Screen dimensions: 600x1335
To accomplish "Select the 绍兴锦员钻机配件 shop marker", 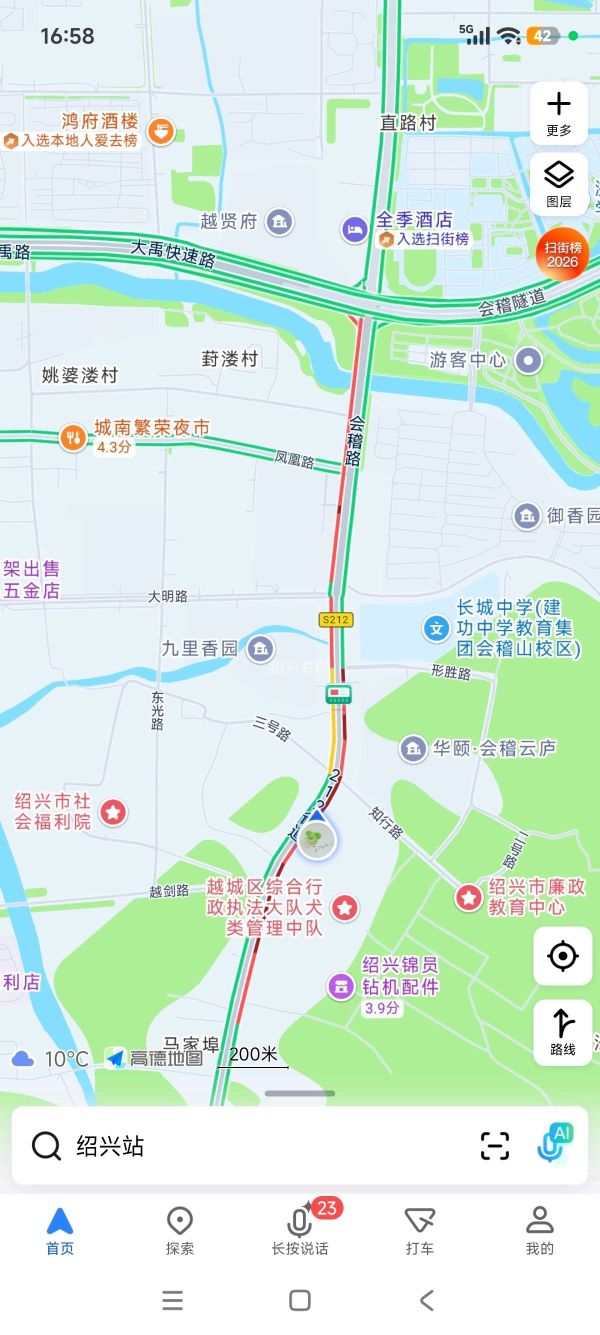I will [x=342, y=986].
